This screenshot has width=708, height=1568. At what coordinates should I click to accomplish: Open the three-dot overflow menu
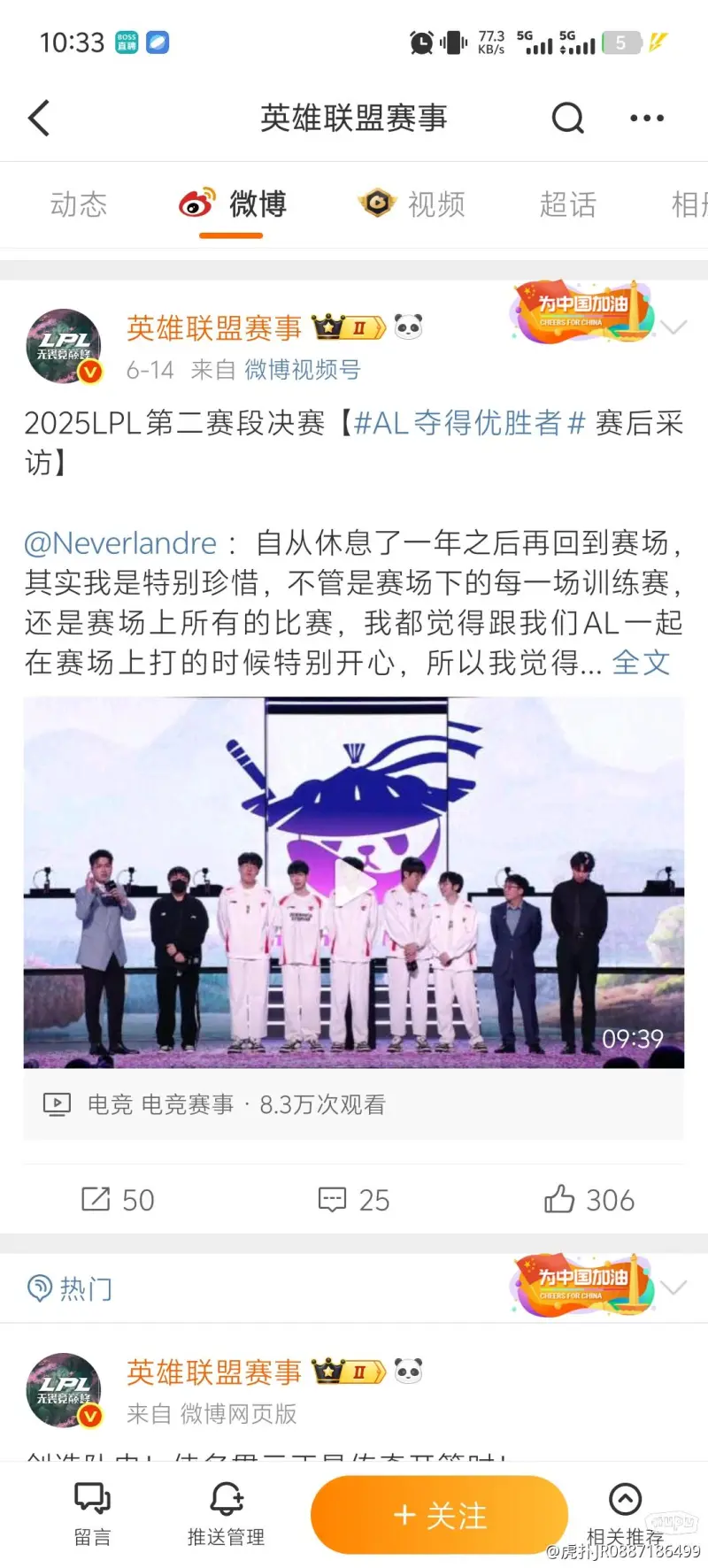tap(647, 118)
